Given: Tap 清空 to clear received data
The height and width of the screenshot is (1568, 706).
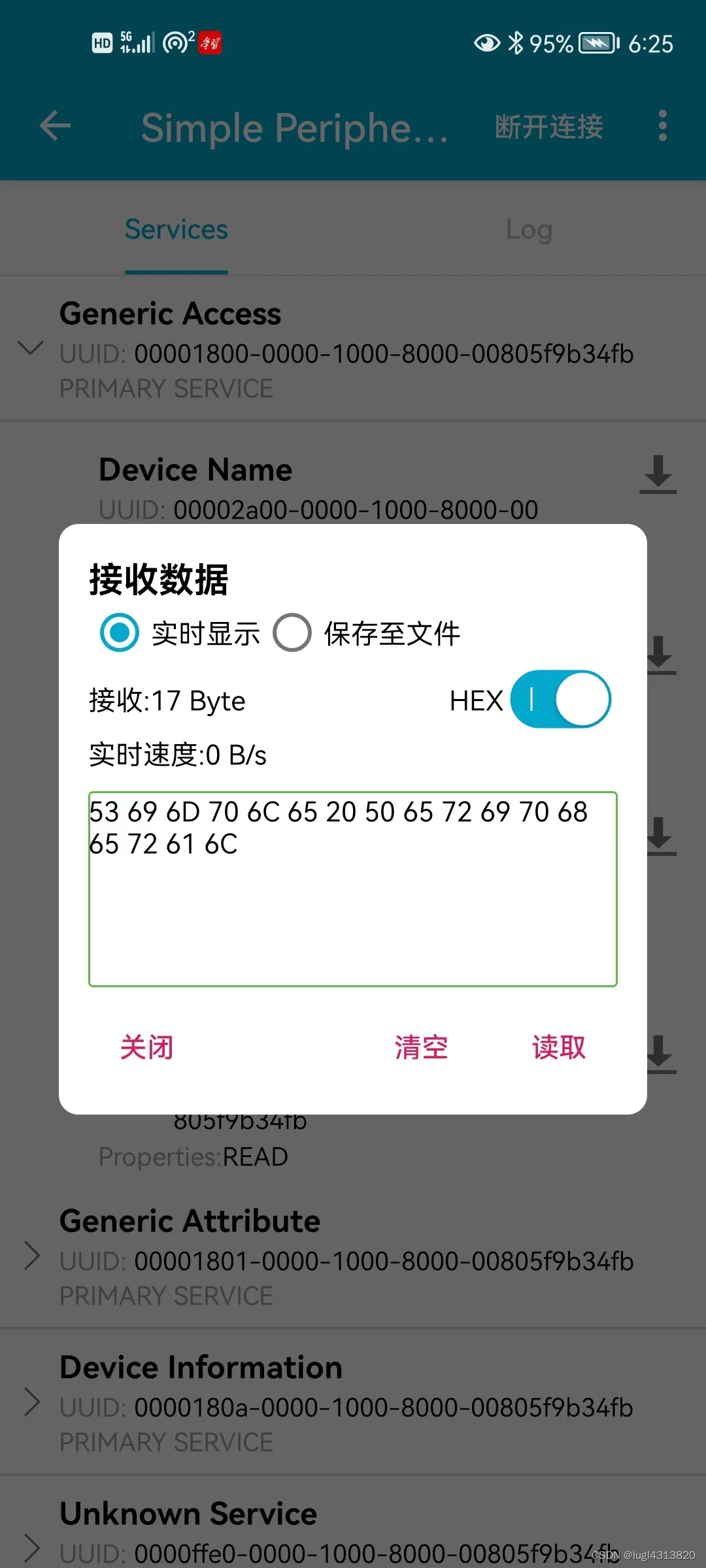Looking at the screenshot, I should point(421,1047).
